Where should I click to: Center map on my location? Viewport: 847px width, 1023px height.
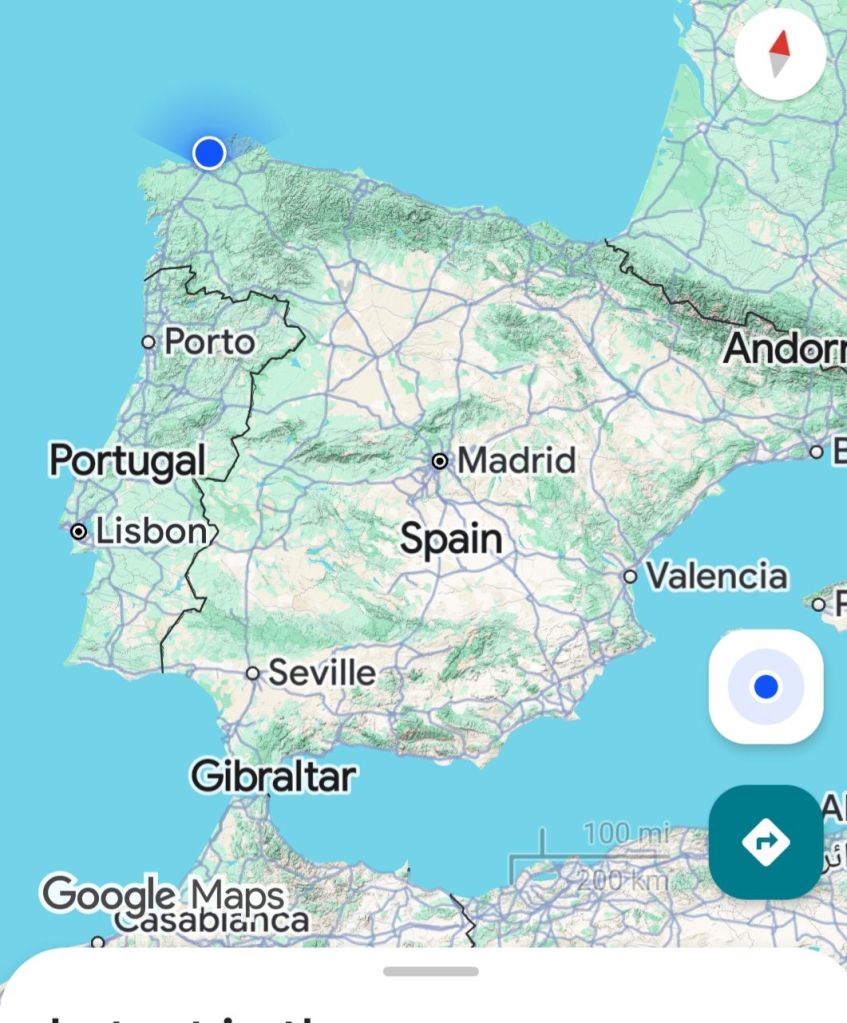pos(766,687)
